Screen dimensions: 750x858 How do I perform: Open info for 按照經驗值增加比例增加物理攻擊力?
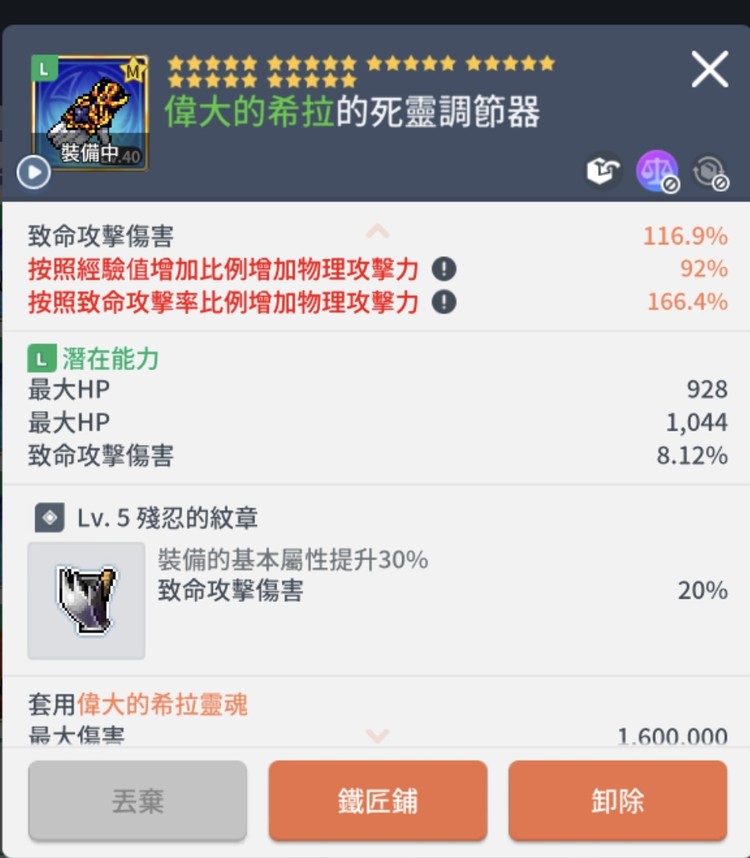444,269
